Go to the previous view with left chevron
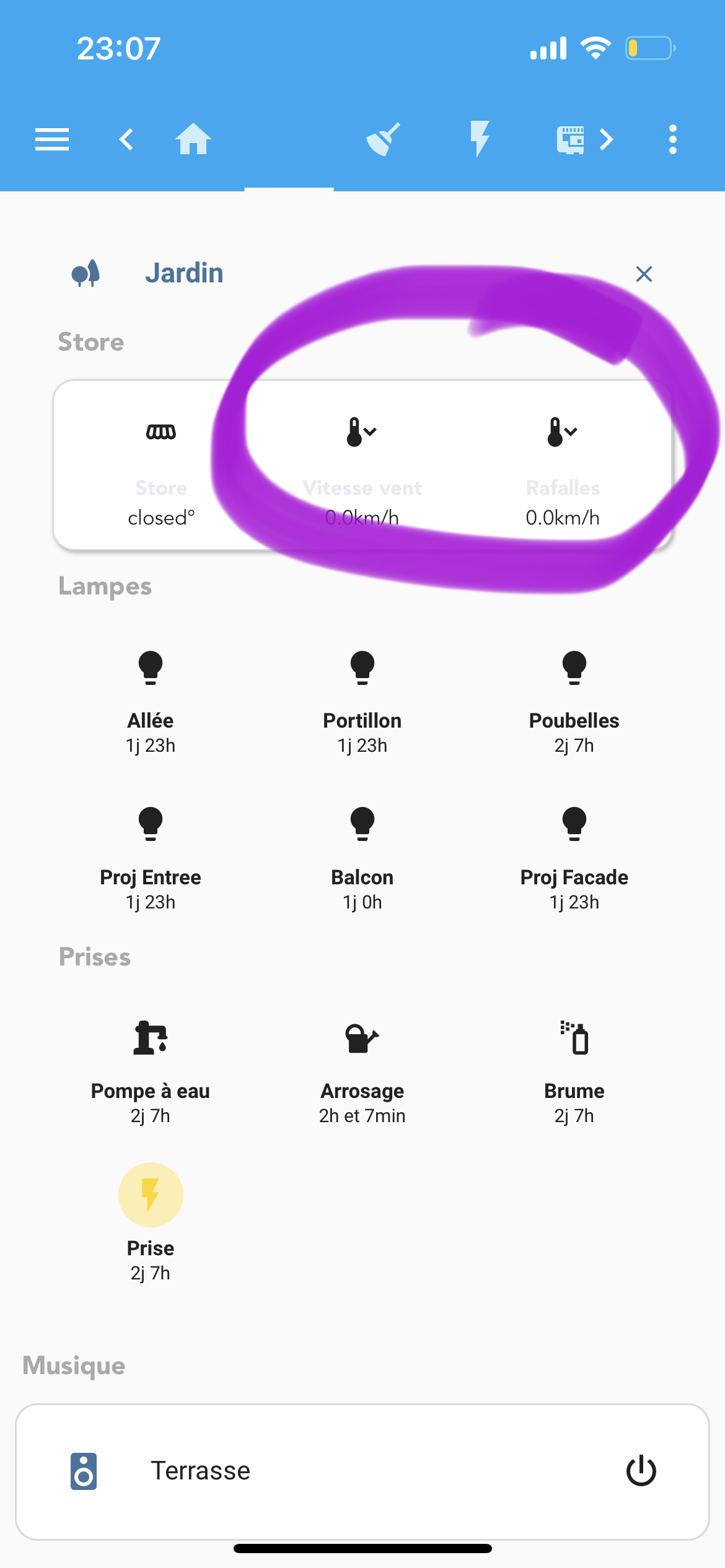 pyautogui.click(x=126, y=139)
